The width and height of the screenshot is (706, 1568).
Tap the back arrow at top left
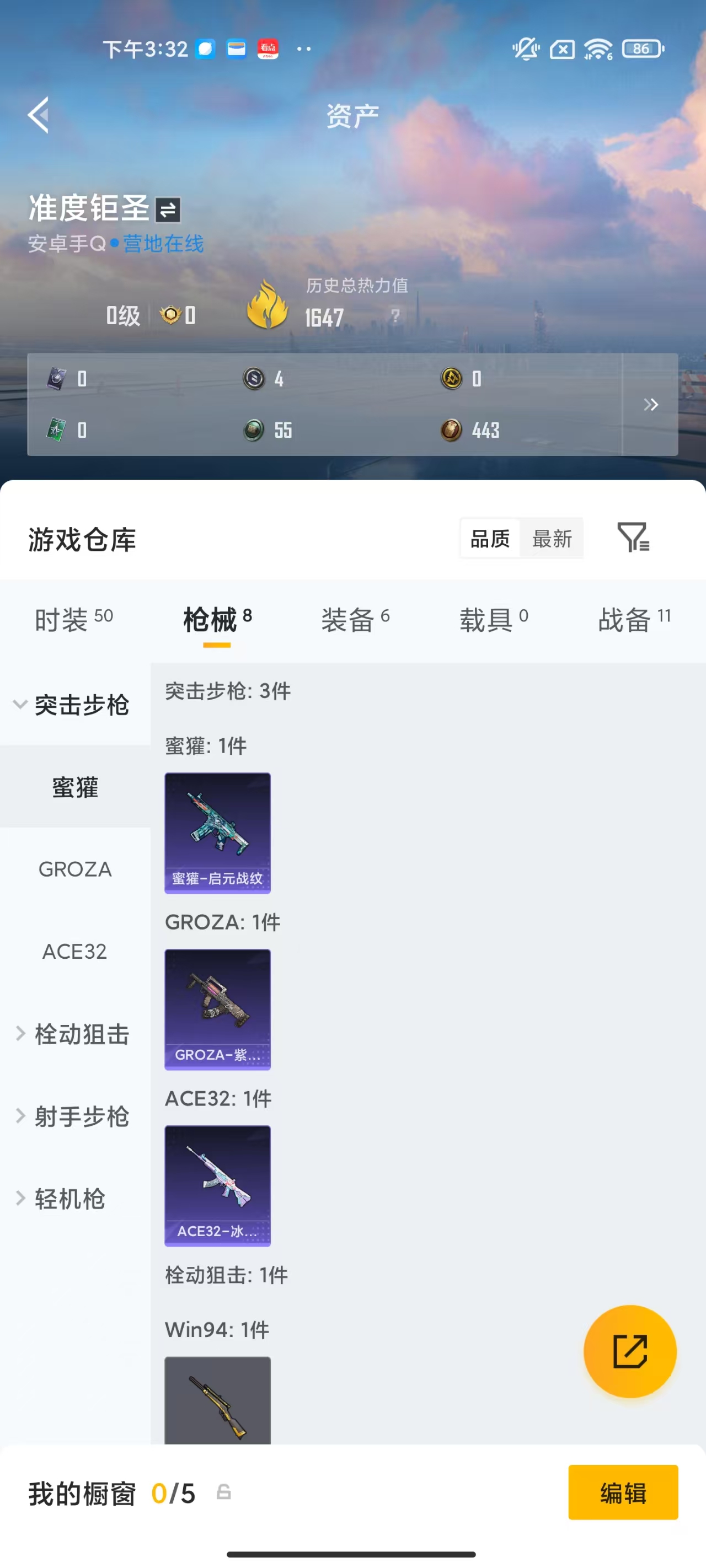point(38,116)
